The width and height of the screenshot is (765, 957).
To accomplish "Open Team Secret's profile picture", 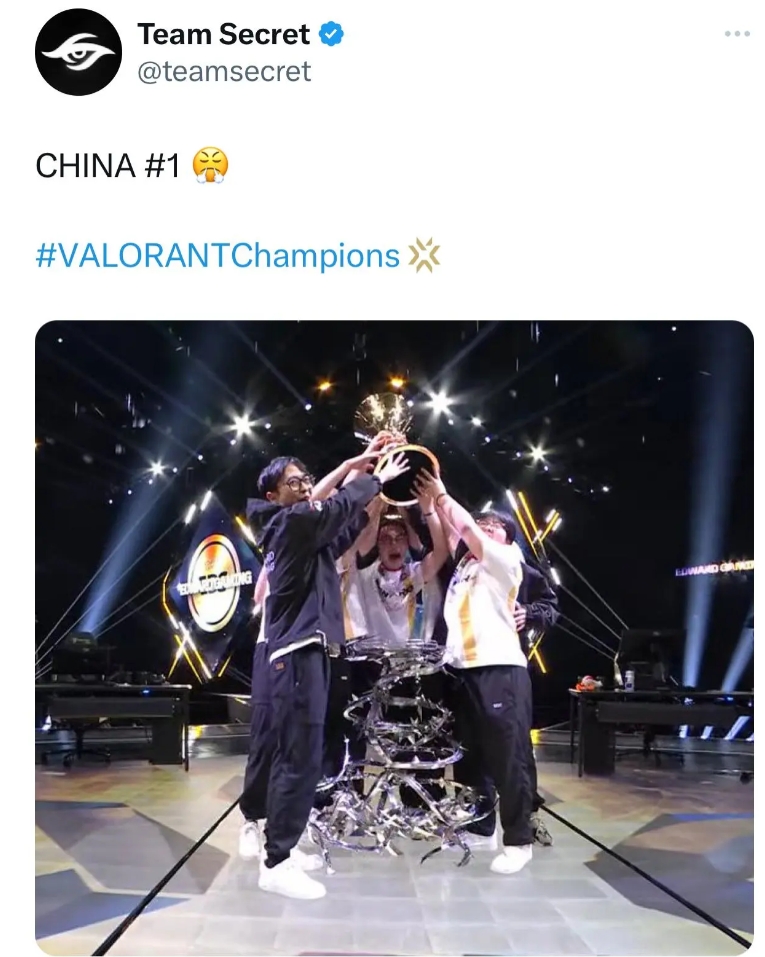I will click(78, 52).
